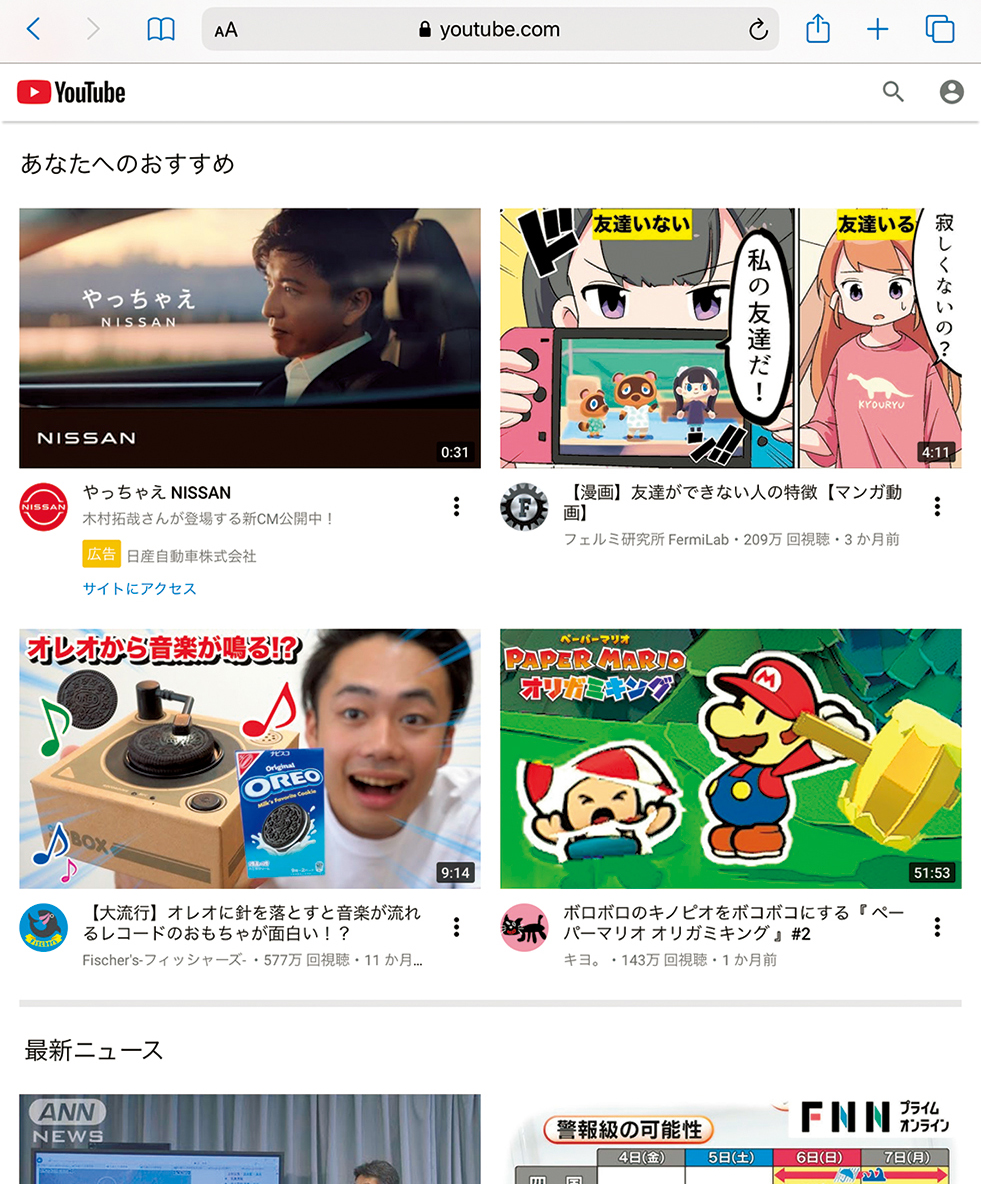The image size is (981, 1184).
Task: Open Safari bookmarks
Action: tap(160, 30)
